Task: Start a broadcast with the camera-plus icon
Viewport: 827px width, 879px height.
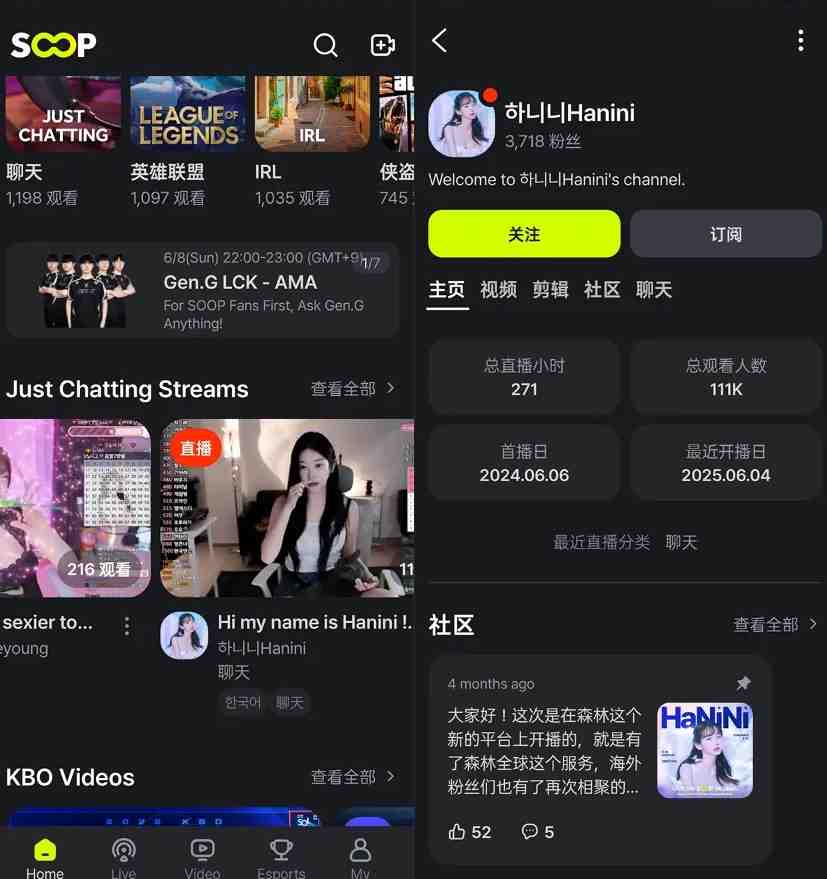Action: (383, 45)
